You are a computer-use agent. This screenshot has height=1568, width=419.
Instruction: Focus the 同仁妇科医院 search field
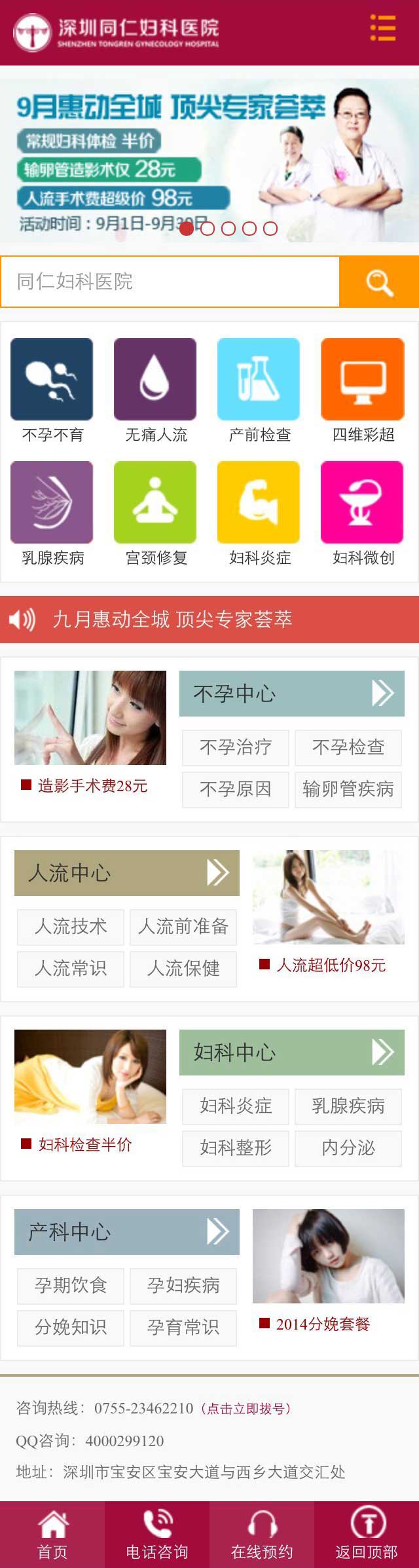[x=170, y=282]
